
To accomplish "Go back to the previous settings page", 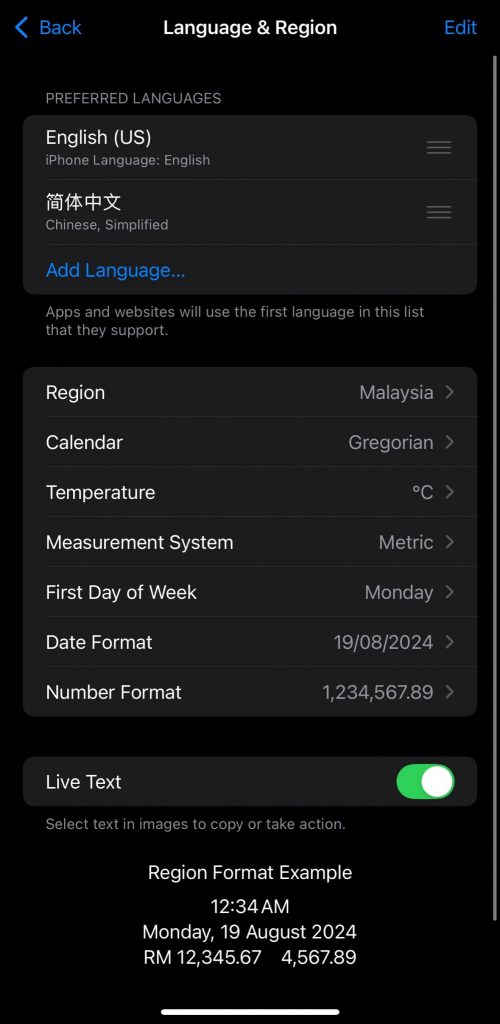I will point(48,27).
